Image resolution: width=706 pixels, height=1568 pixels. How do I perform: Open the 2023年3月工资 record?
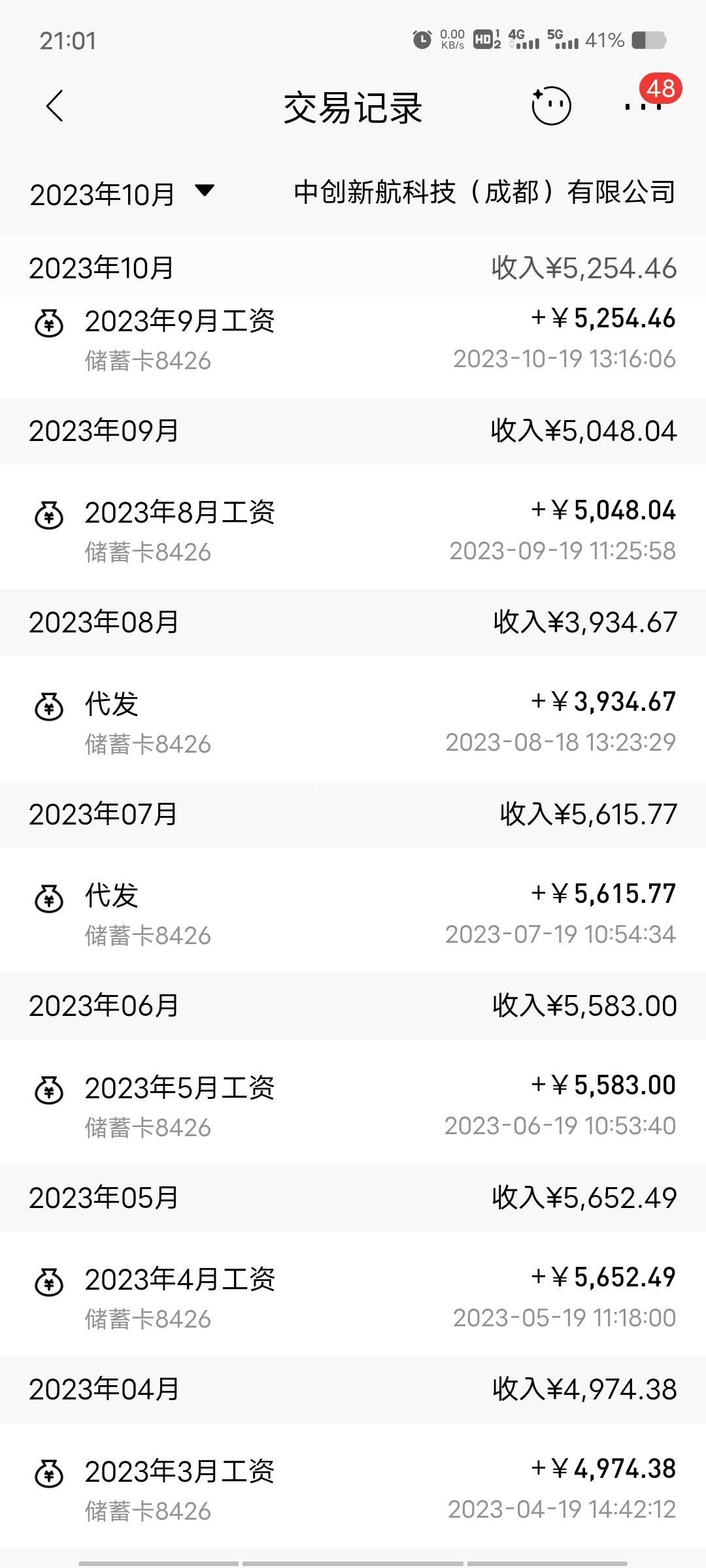[x=353, y=1488]
